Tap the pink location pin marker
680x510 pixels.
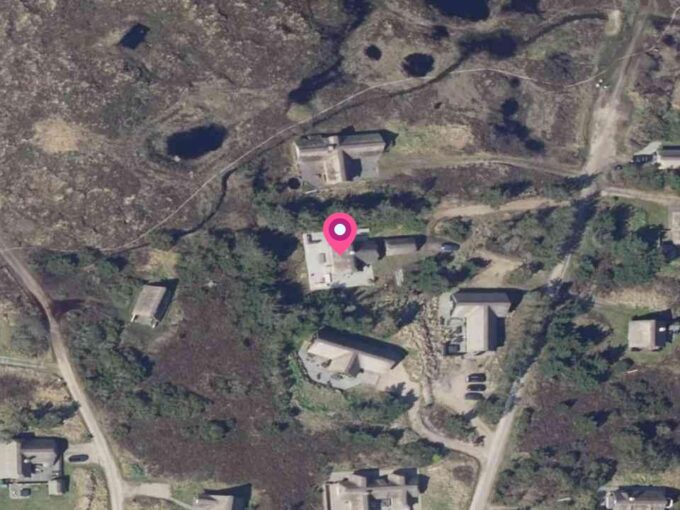click(x=340, y=233)
